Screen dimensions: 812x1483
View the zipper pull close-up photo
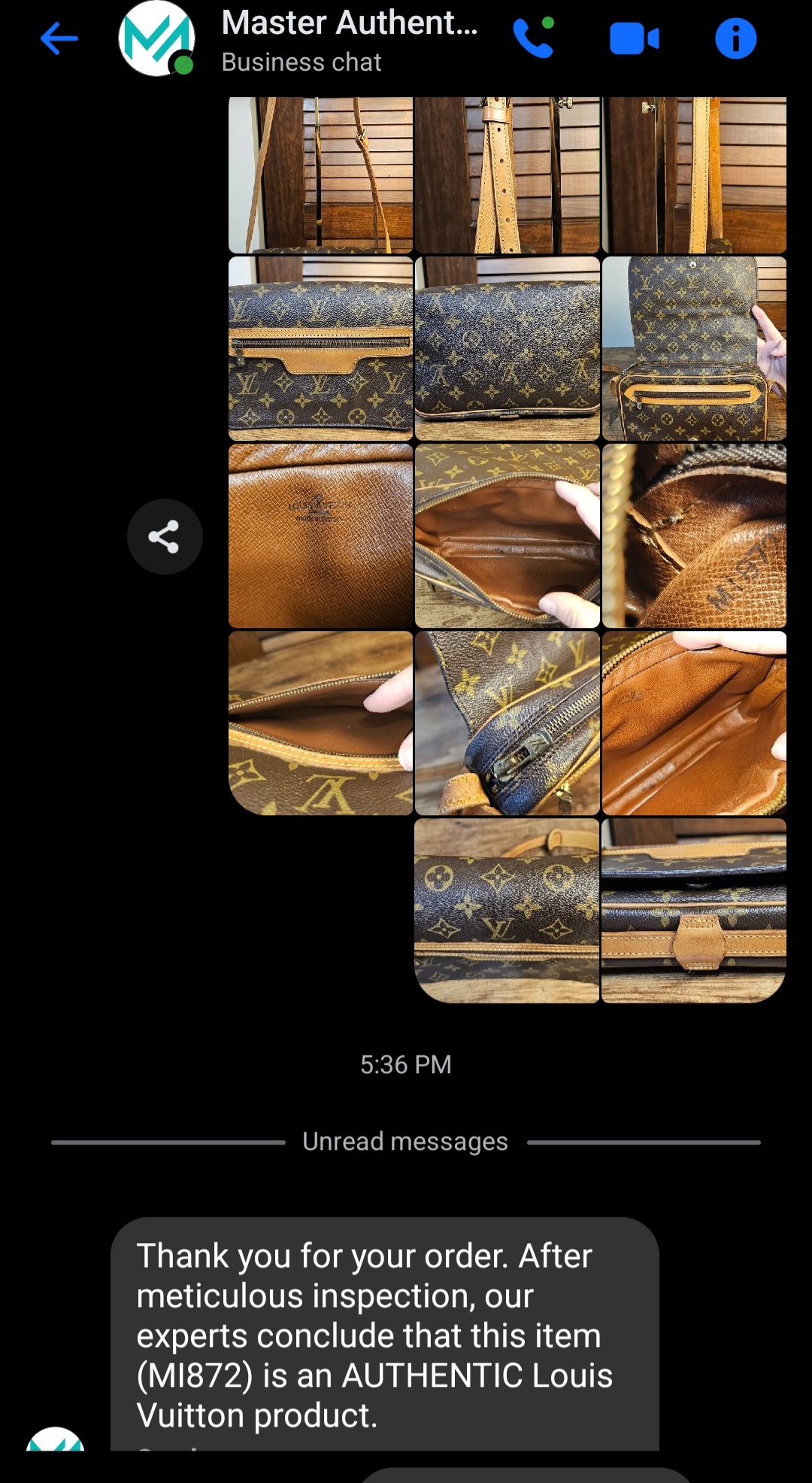[x=507, y=723]
